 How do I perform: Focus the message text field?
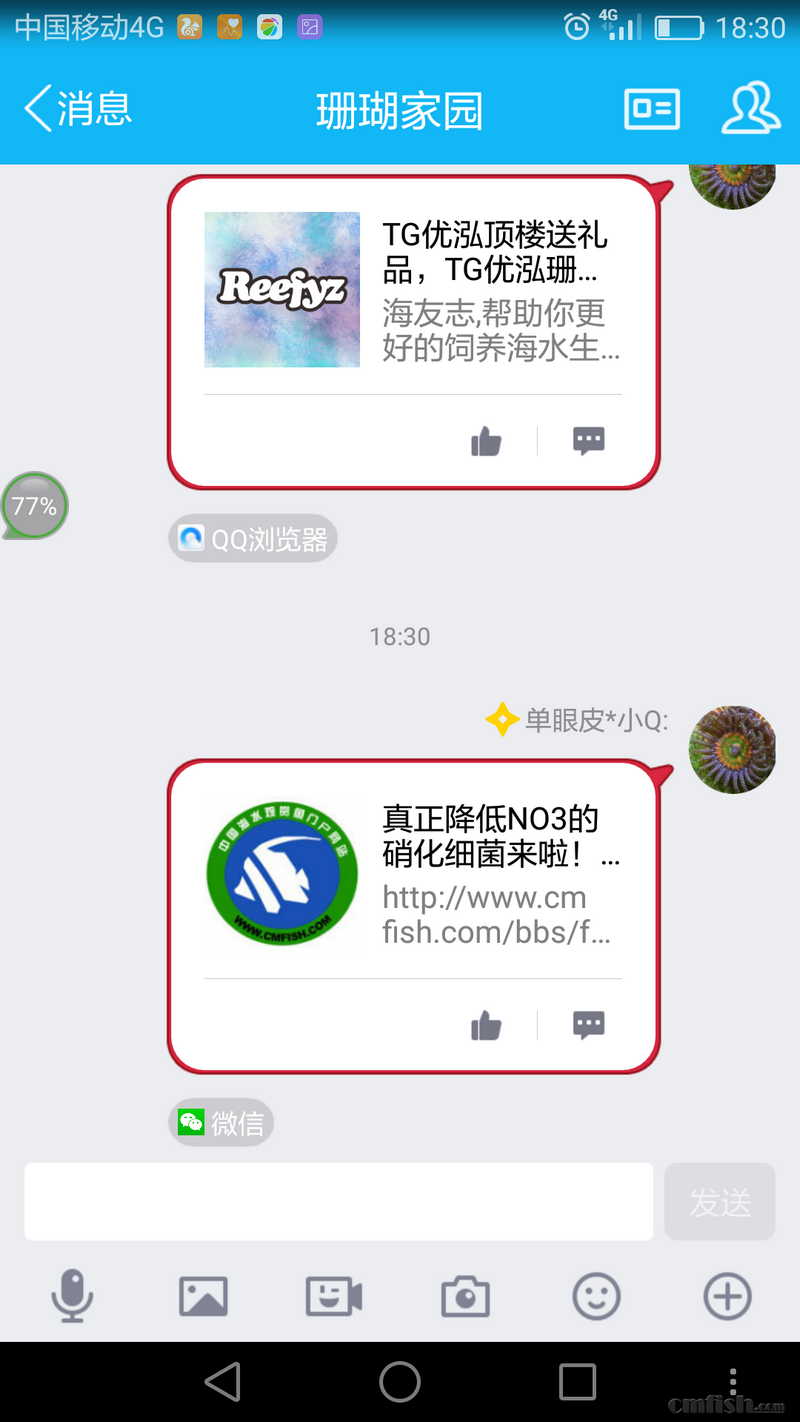pyautogui.click(x=338, y=1201)
